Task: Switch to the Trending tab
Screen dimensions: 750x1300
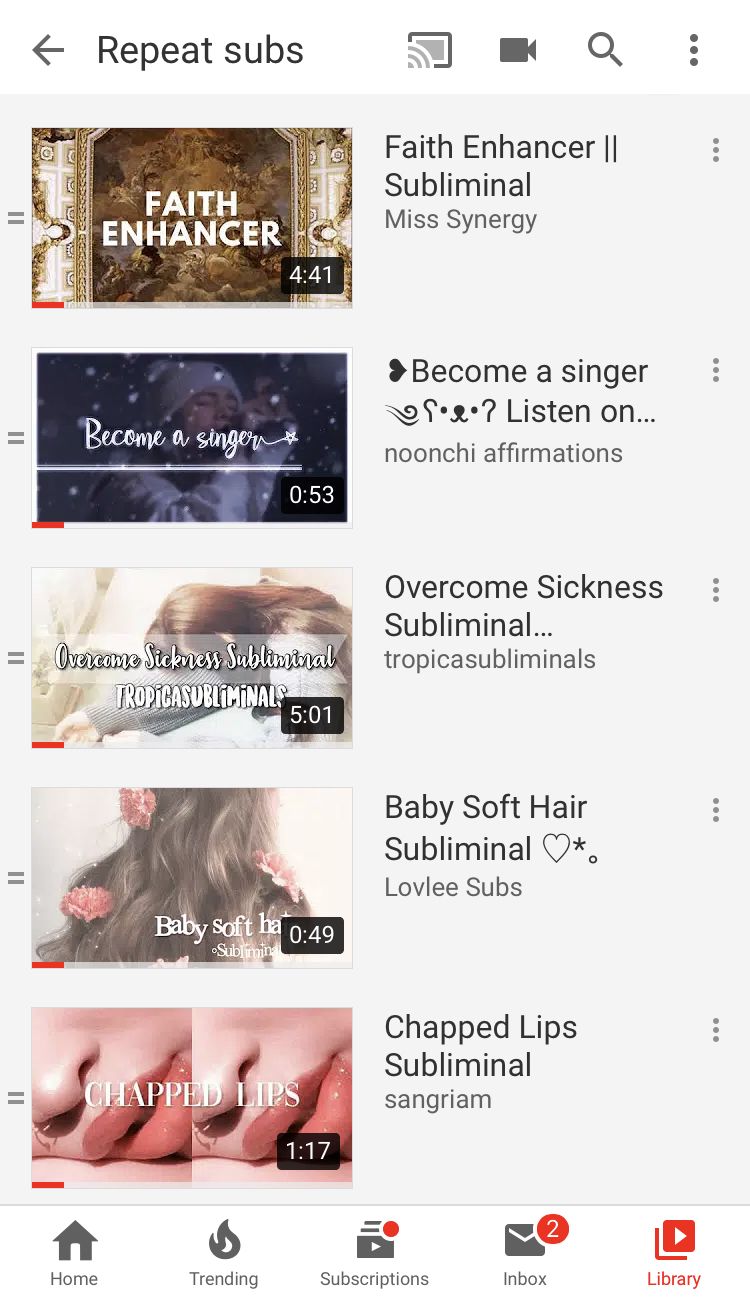Action: (x=224, y=1254)
